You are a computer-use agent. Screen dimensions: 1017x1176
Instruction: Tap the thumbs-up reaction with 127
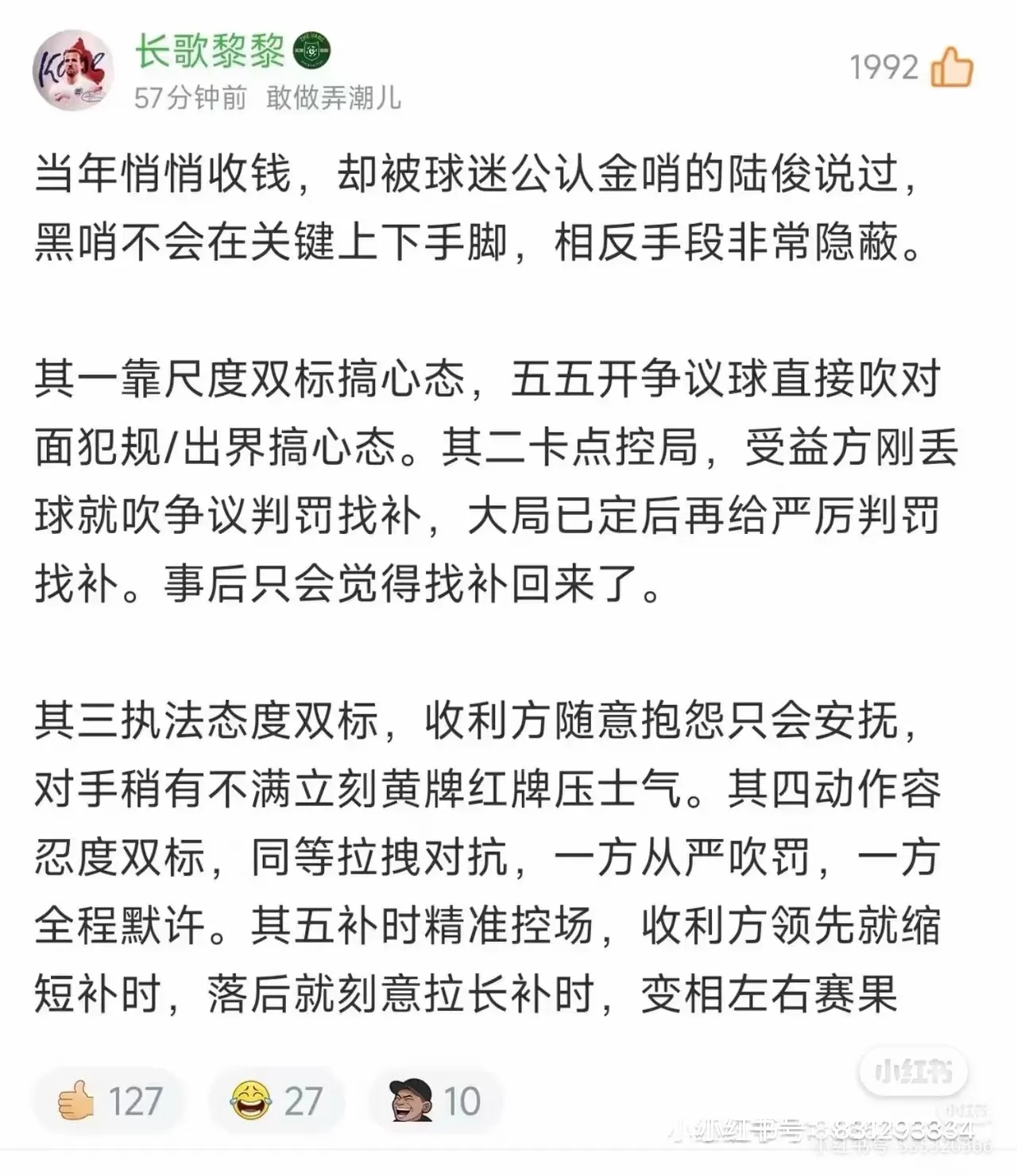pos(110,1101)
